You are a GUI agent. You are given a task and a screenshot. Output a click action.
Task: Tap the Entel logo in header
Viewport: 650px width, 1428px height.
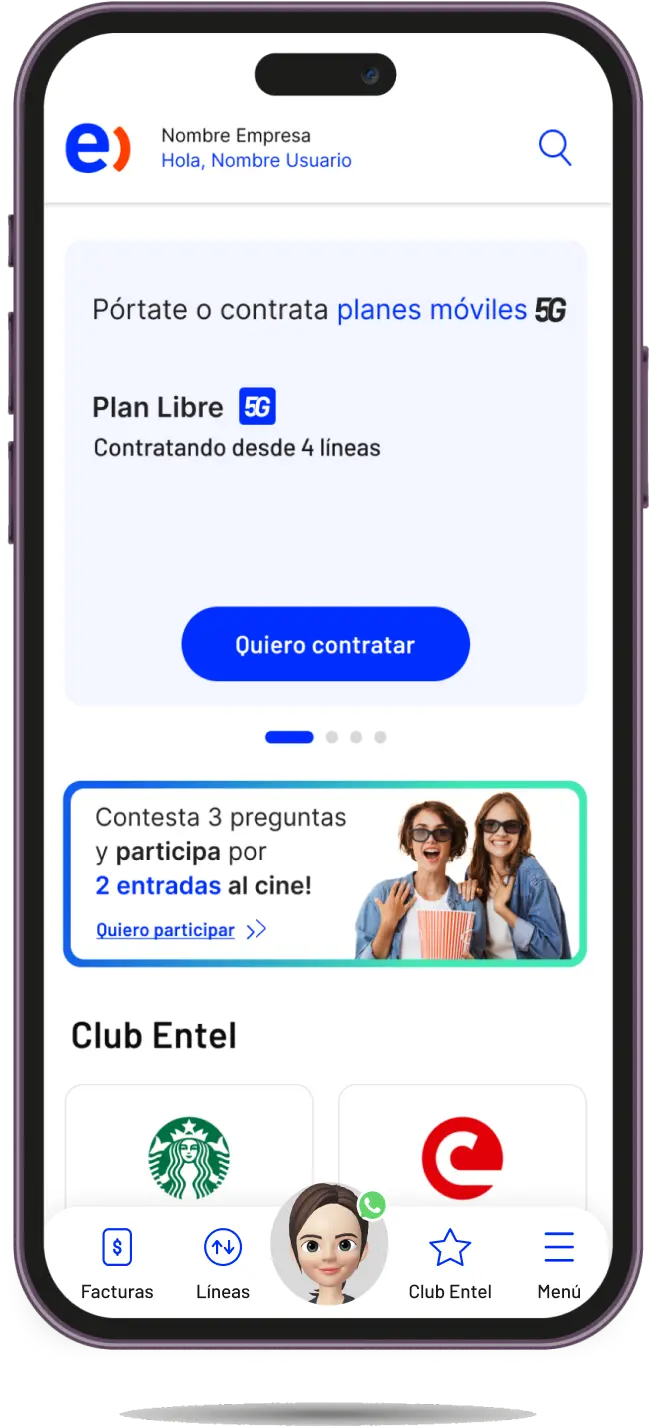[98, 148]
